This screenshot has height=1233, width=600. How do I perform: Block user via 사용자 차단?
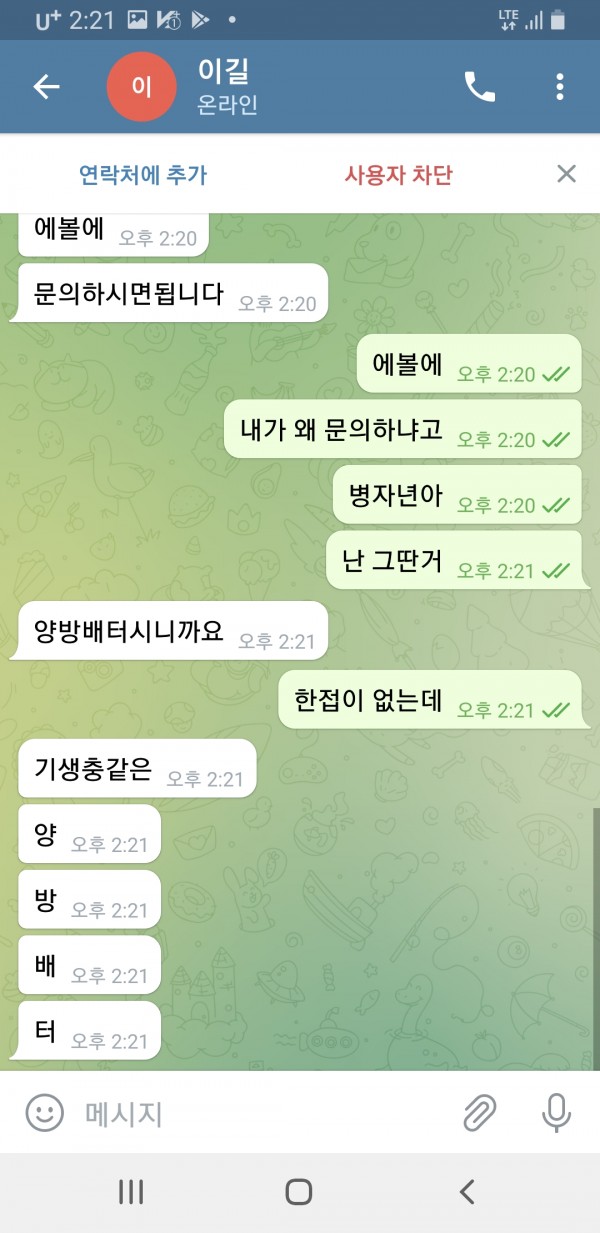coord(398,175)
